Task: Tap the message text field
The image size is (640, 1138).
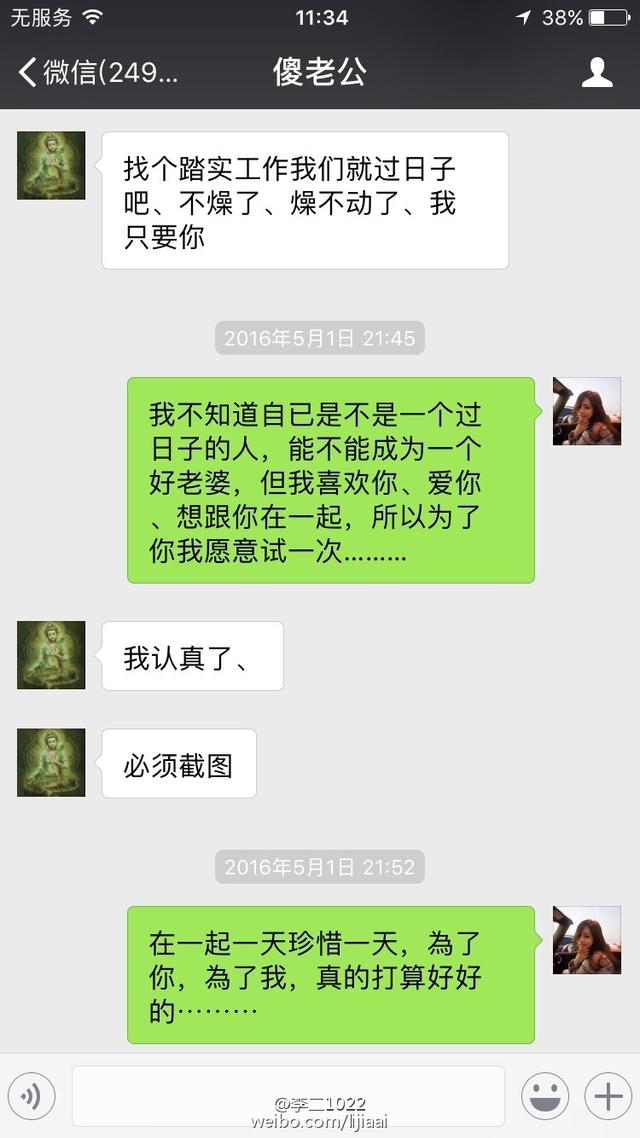Action: coord(288,1096)
